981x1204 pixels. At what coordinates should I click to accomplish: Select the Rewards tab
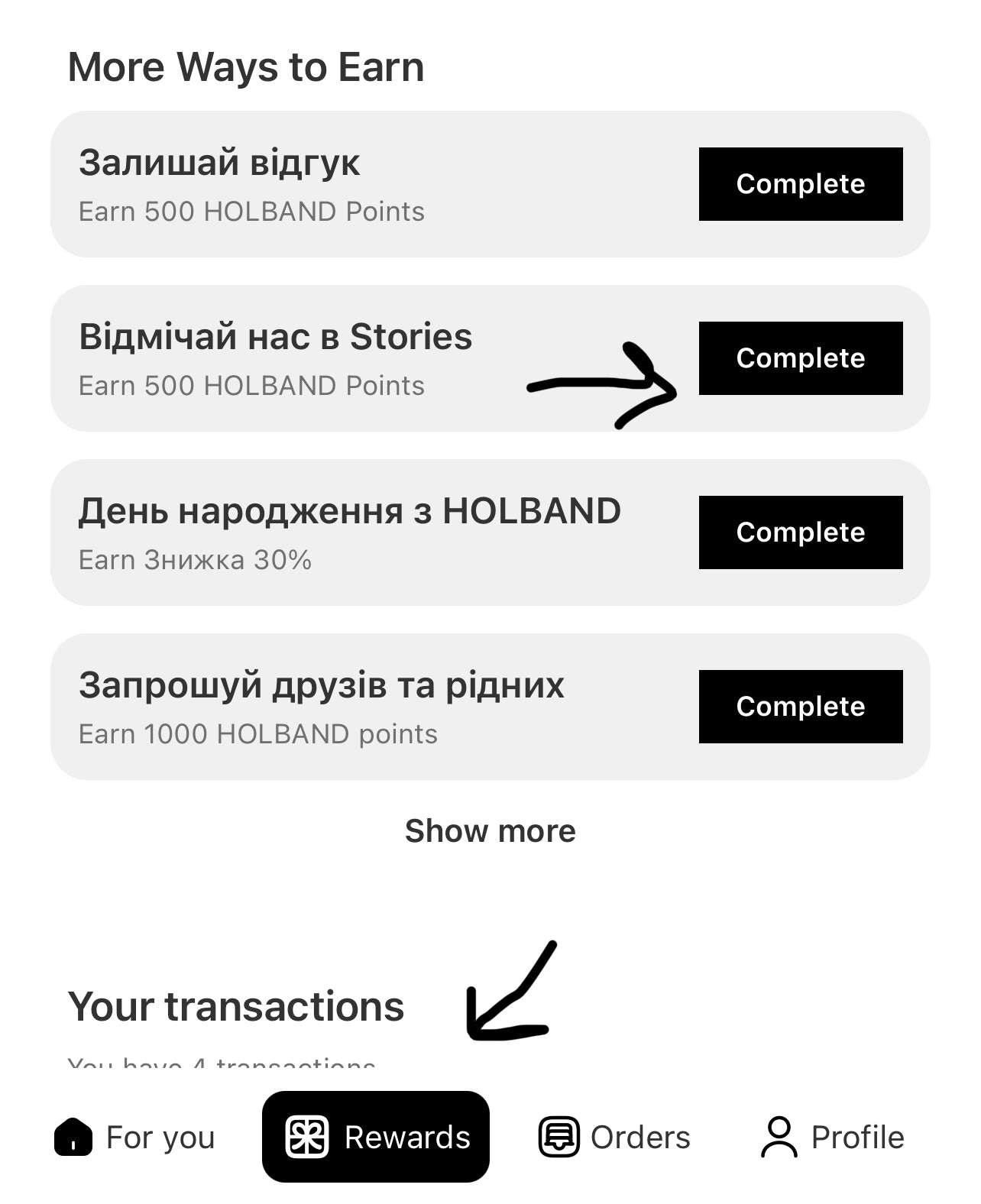376,1137
